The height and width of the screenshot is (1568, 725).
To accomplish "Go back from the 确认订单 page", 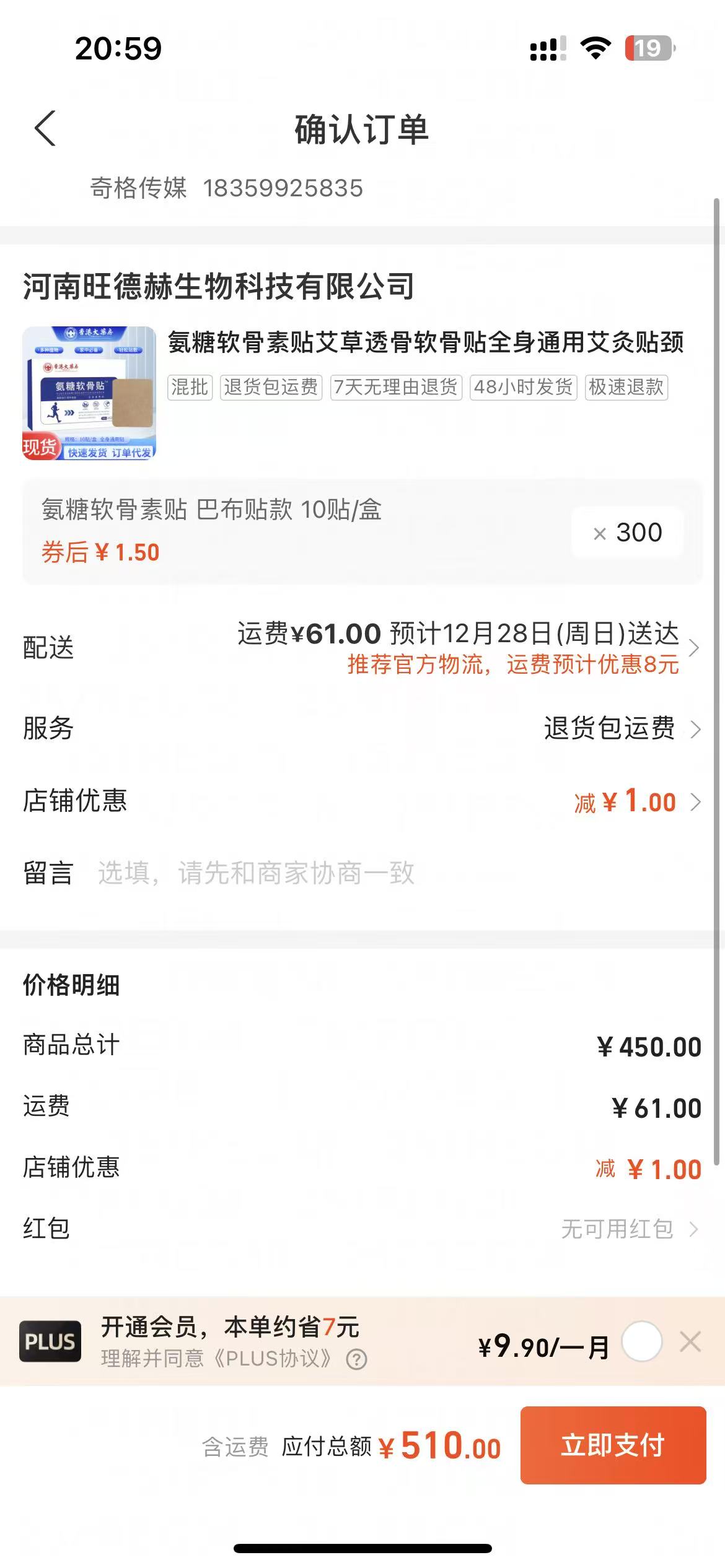I will click(x=45, y=129).
